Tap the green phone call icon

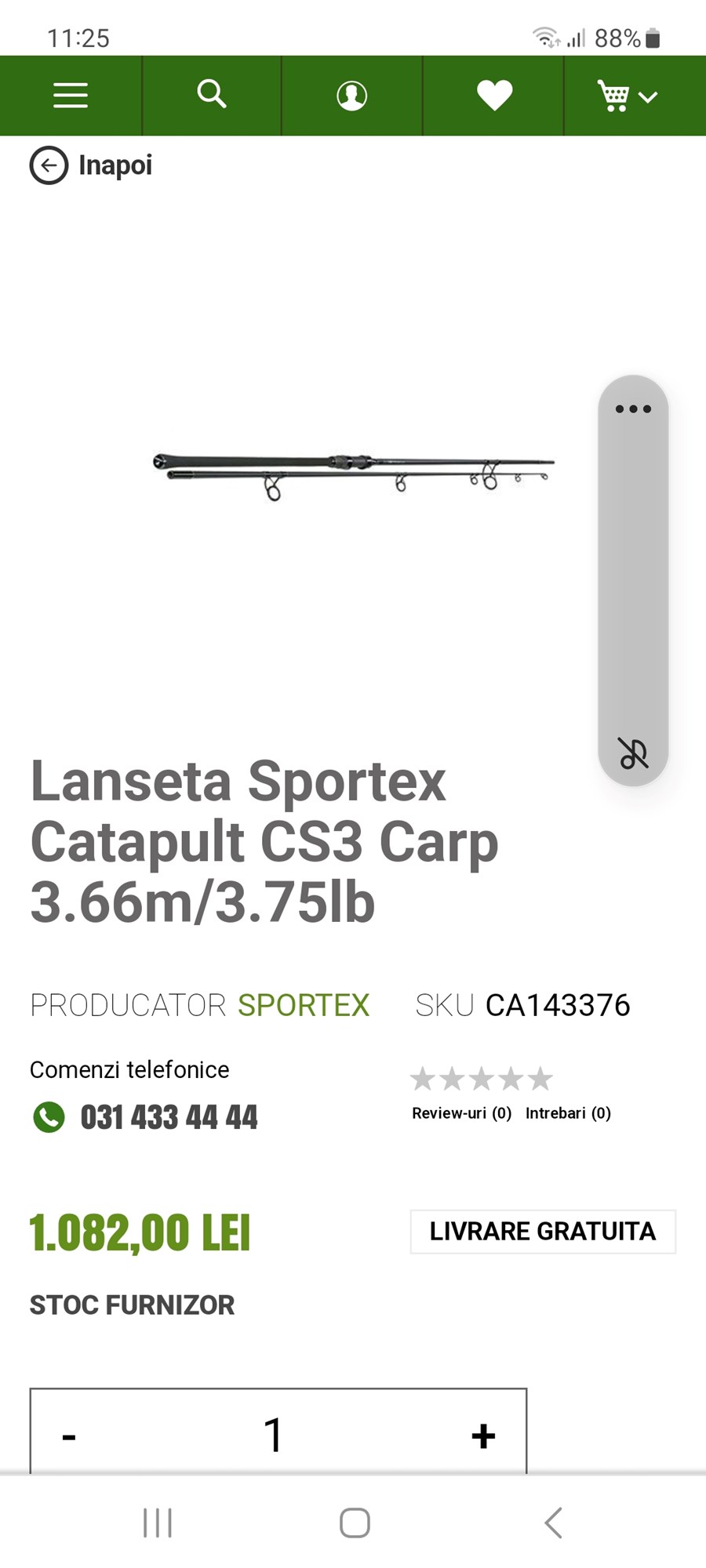tap(48, 1117)
